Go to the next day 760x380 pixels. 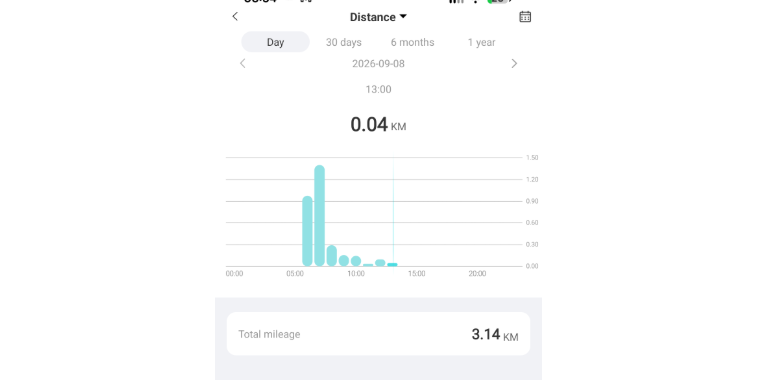click(514, 63)
